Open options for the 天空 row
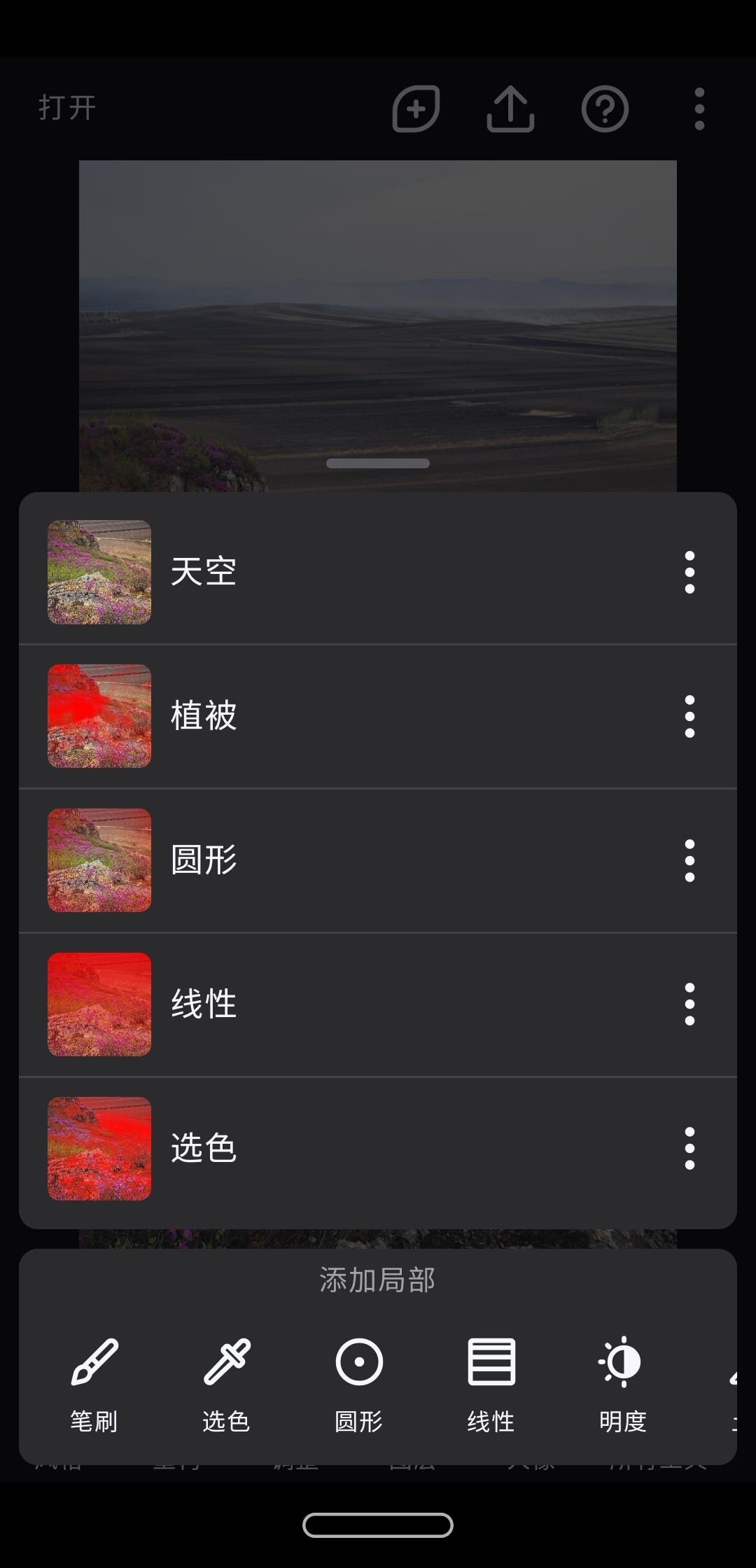 coord(689,572)
